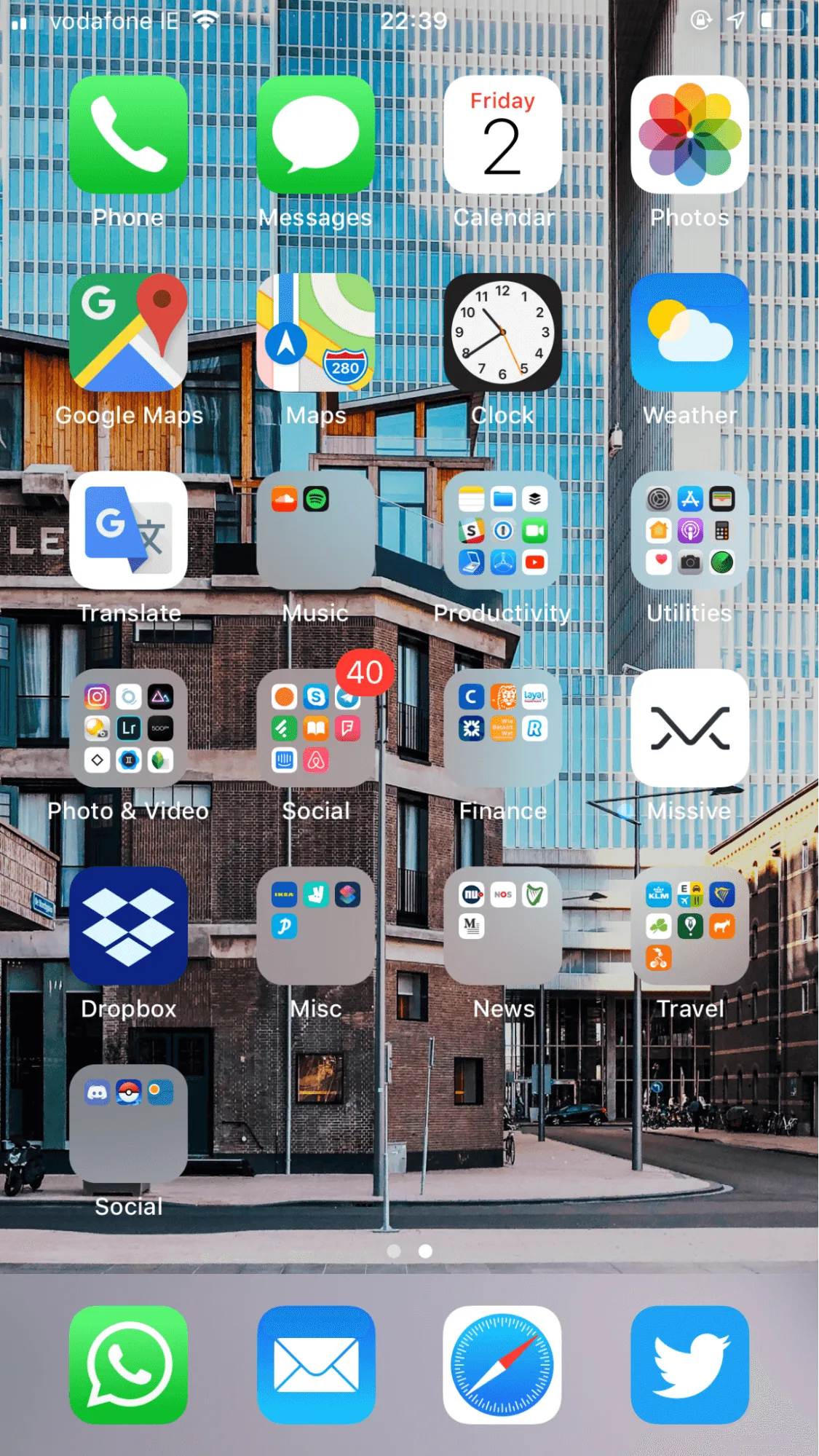The image size is (819, 1456).
Task: Open WhatsApp from the dock
Action: pyautogui.click(x=128, y=1365)
